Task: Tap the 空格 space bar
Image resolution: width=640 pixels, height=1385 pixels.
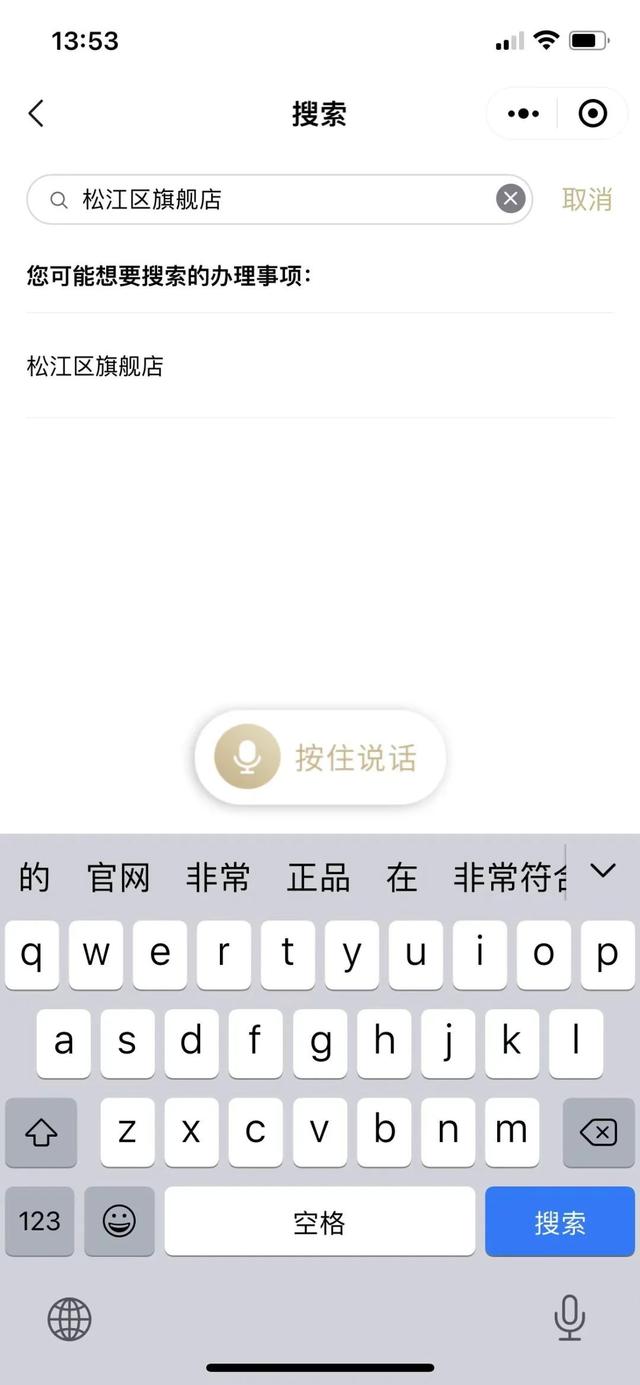Action: (x=320, y=1221)
